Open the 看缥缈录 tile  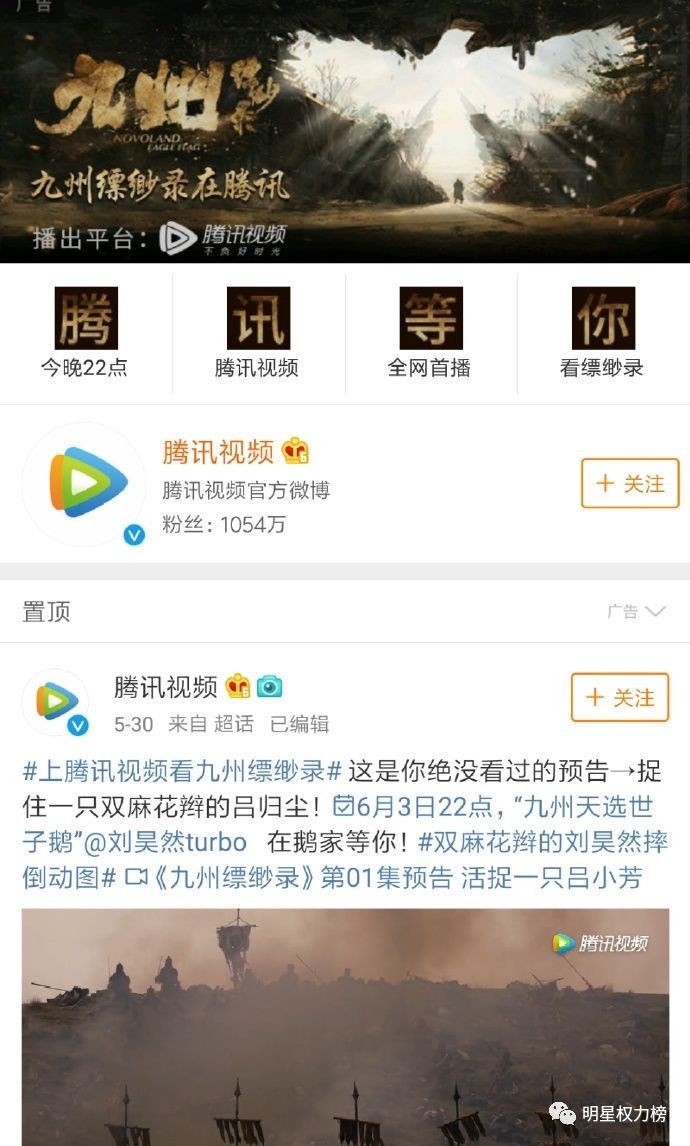pyautogui.click(x=602, y=333)
